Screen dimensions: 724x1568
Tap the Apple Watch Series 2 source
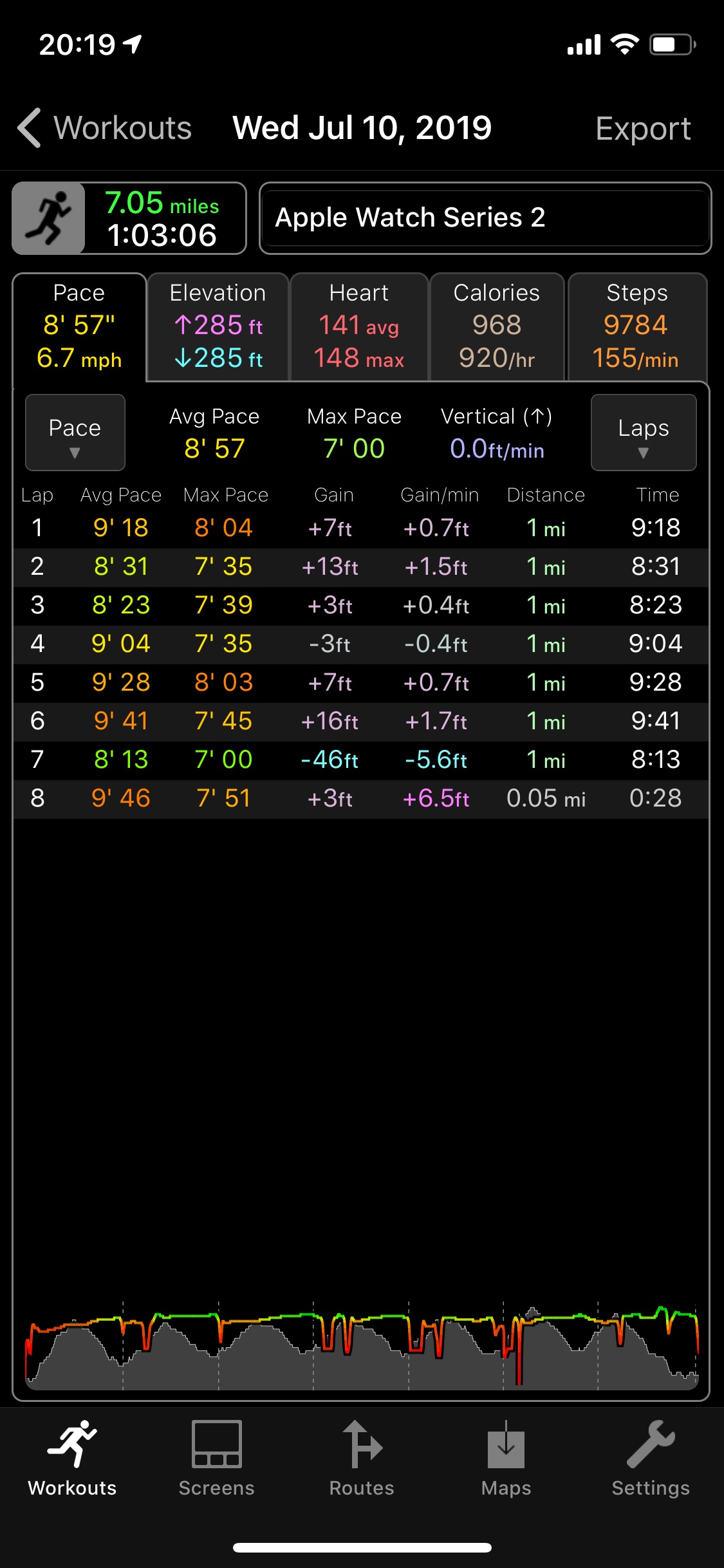pos(485,218)
